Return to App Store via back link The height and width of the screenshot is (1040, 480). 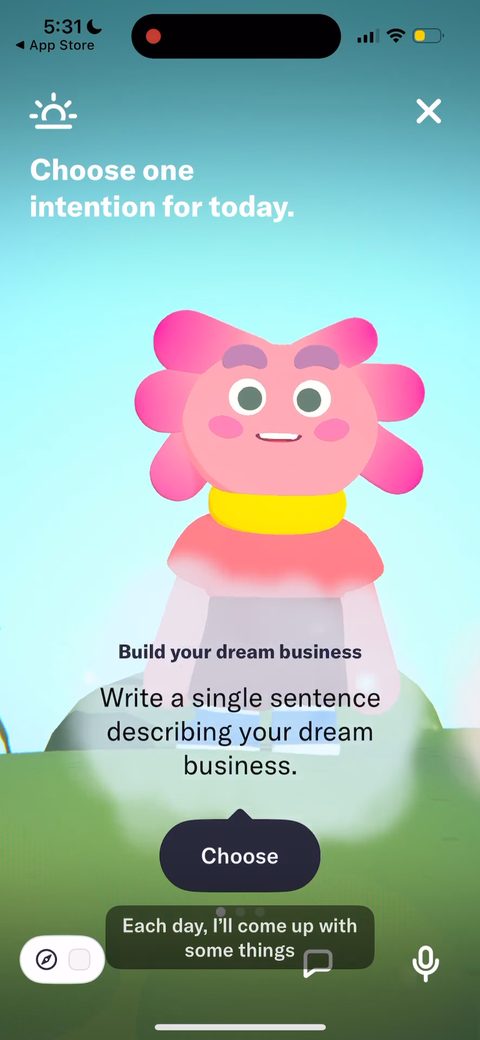tap(54, 46)
